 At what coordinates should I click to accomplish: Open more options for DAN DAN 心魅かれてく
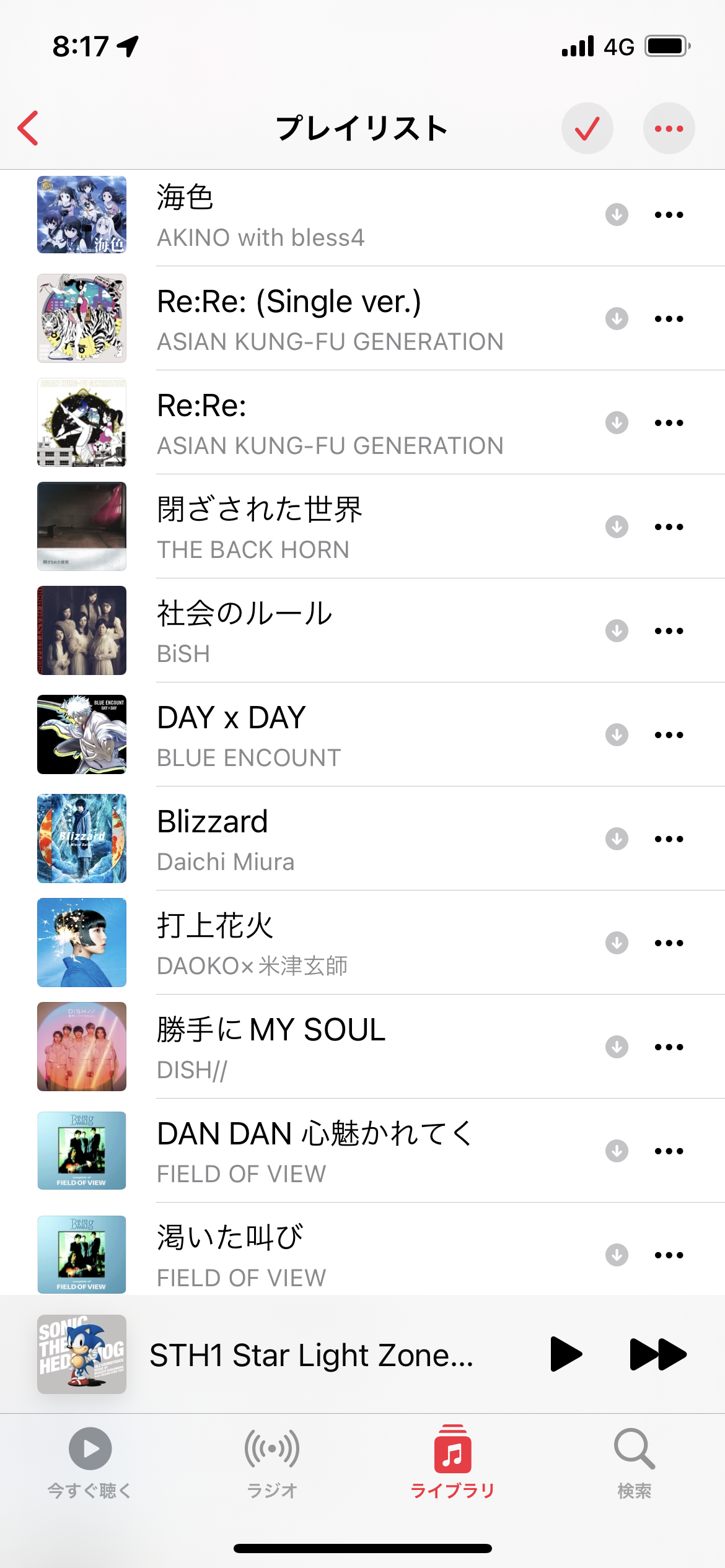[x=669, y=1151]
